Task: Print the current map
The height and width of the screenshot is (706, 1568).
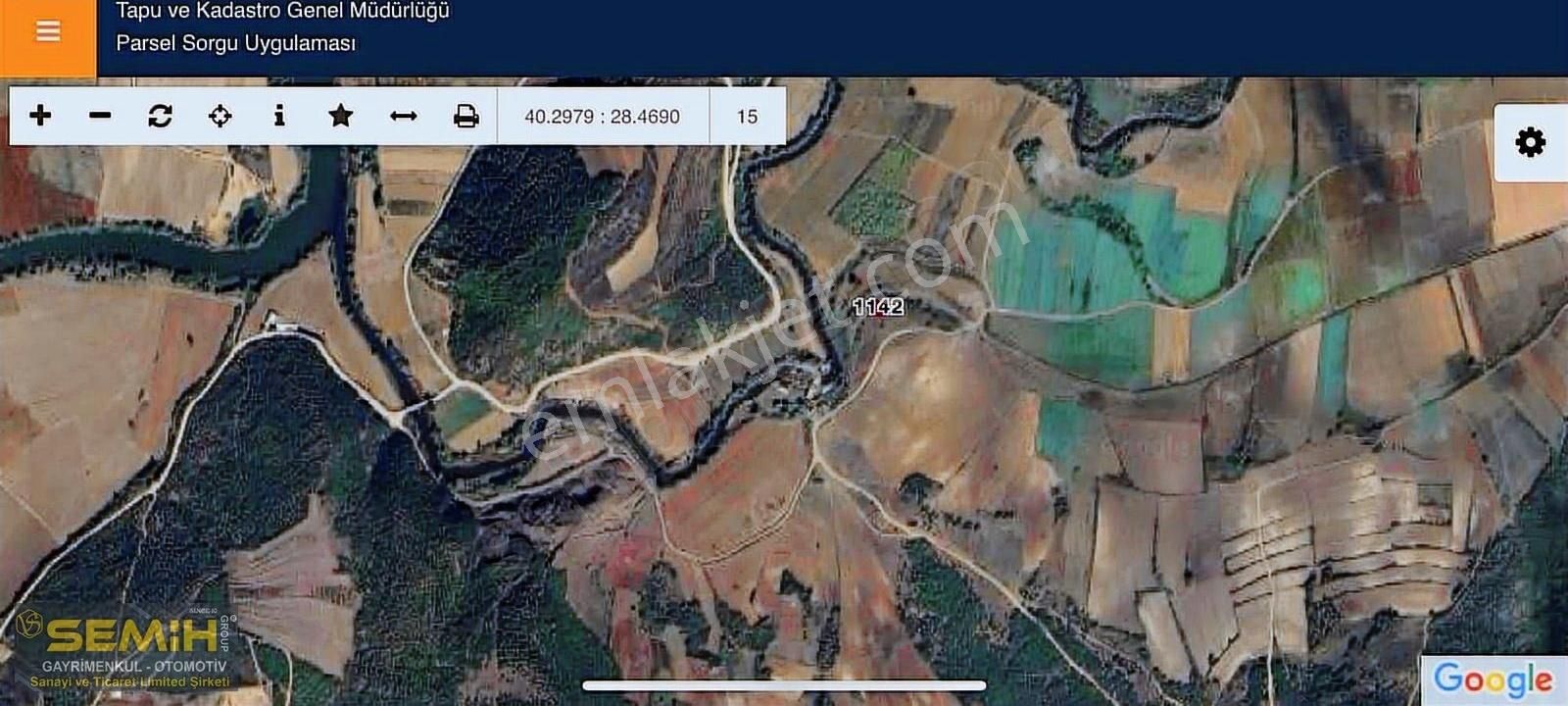Action: point(465,116)
